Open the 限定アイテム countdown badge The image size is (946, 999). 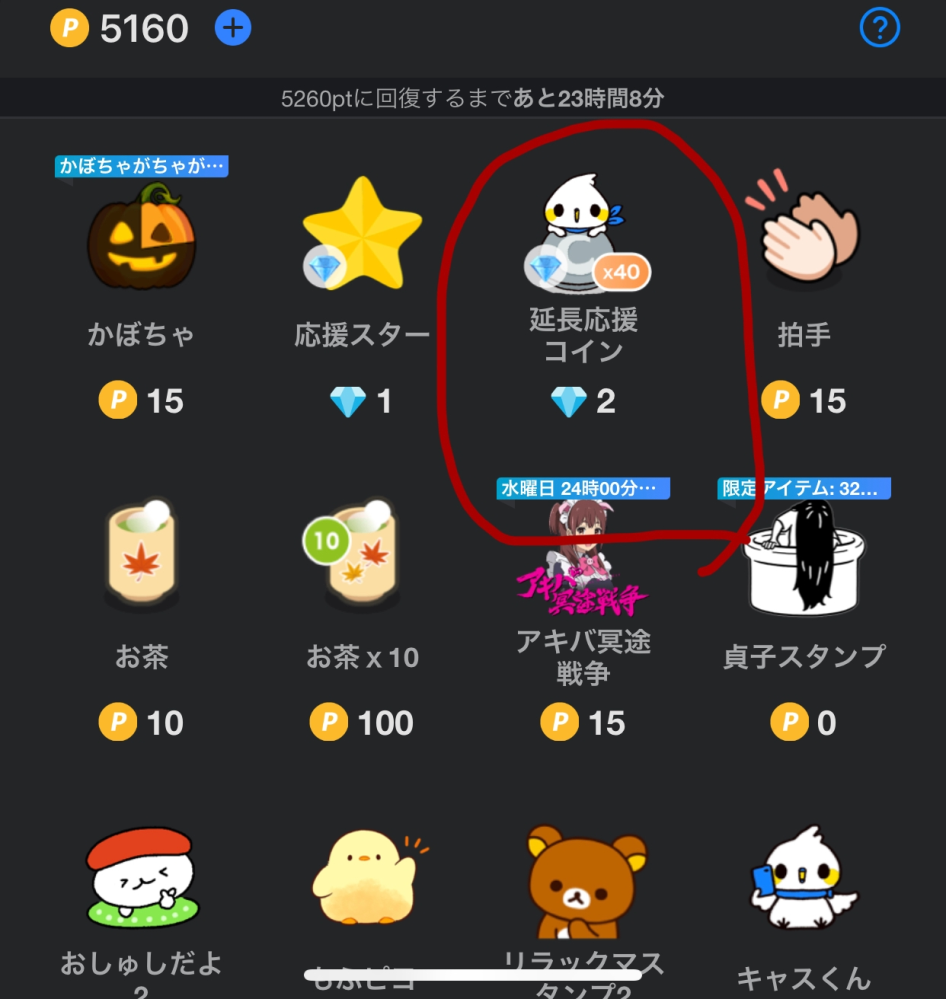coord(803,489)
